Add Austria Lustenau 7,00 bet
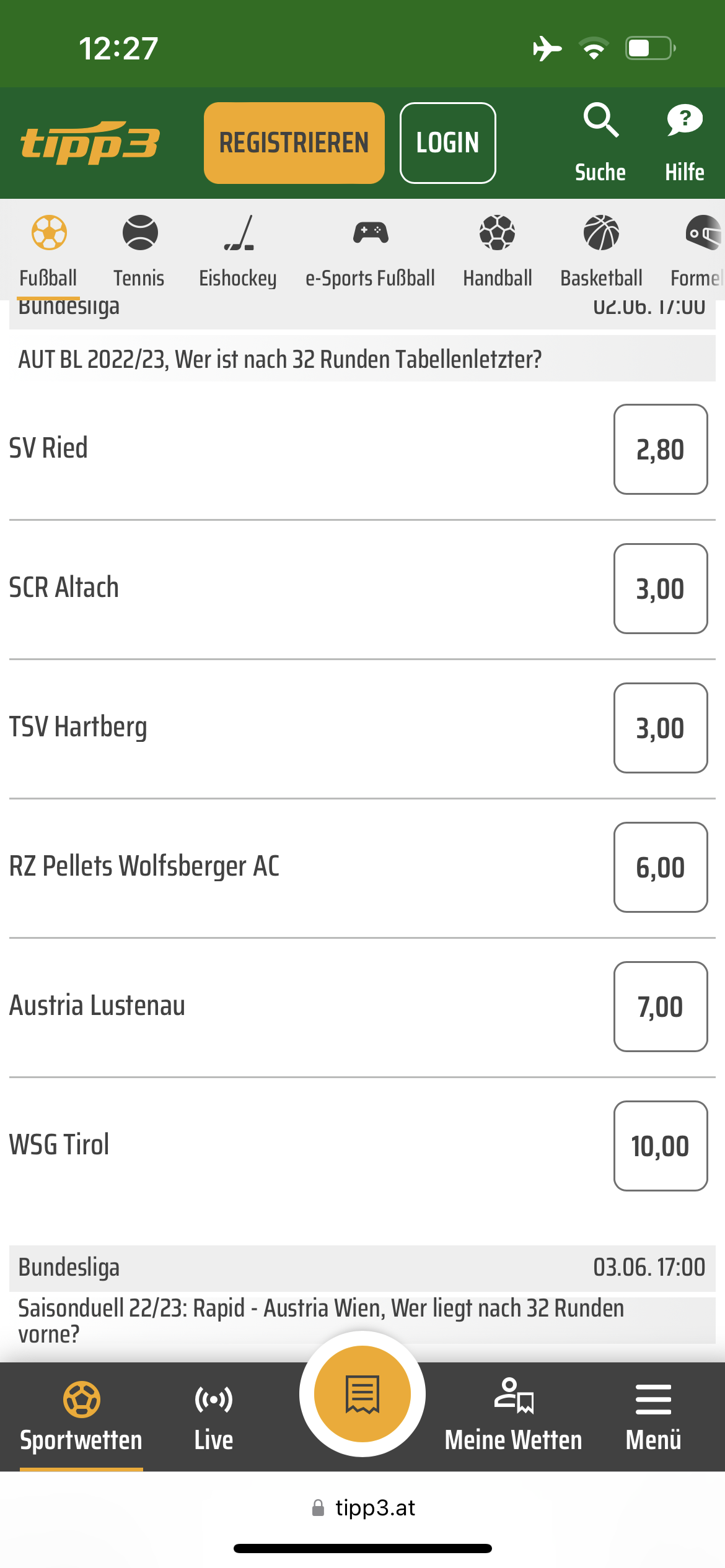The height and width of the screenshot is (1568, 725). (661, 1006)
